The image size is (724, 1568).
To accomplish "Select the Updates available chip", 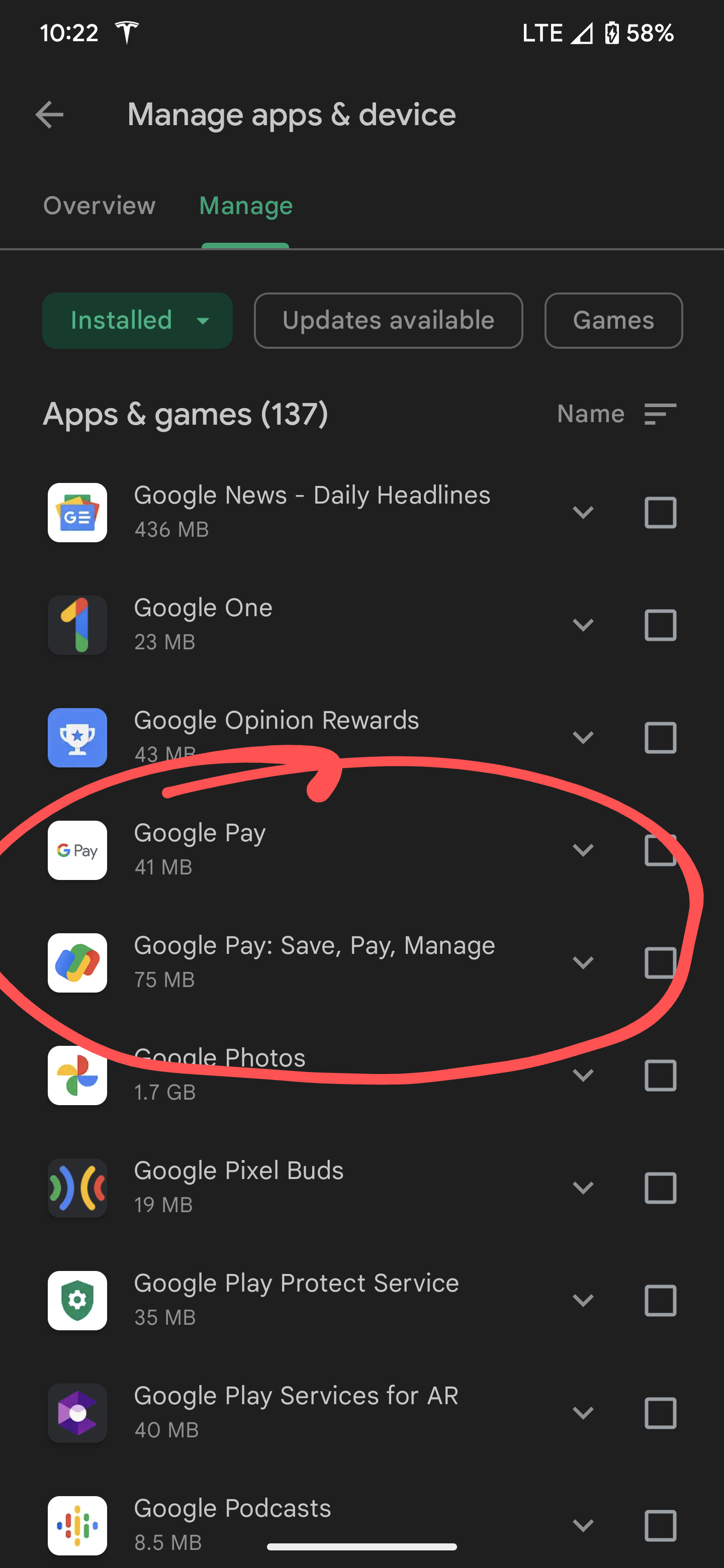I will [x=388, y=320].
